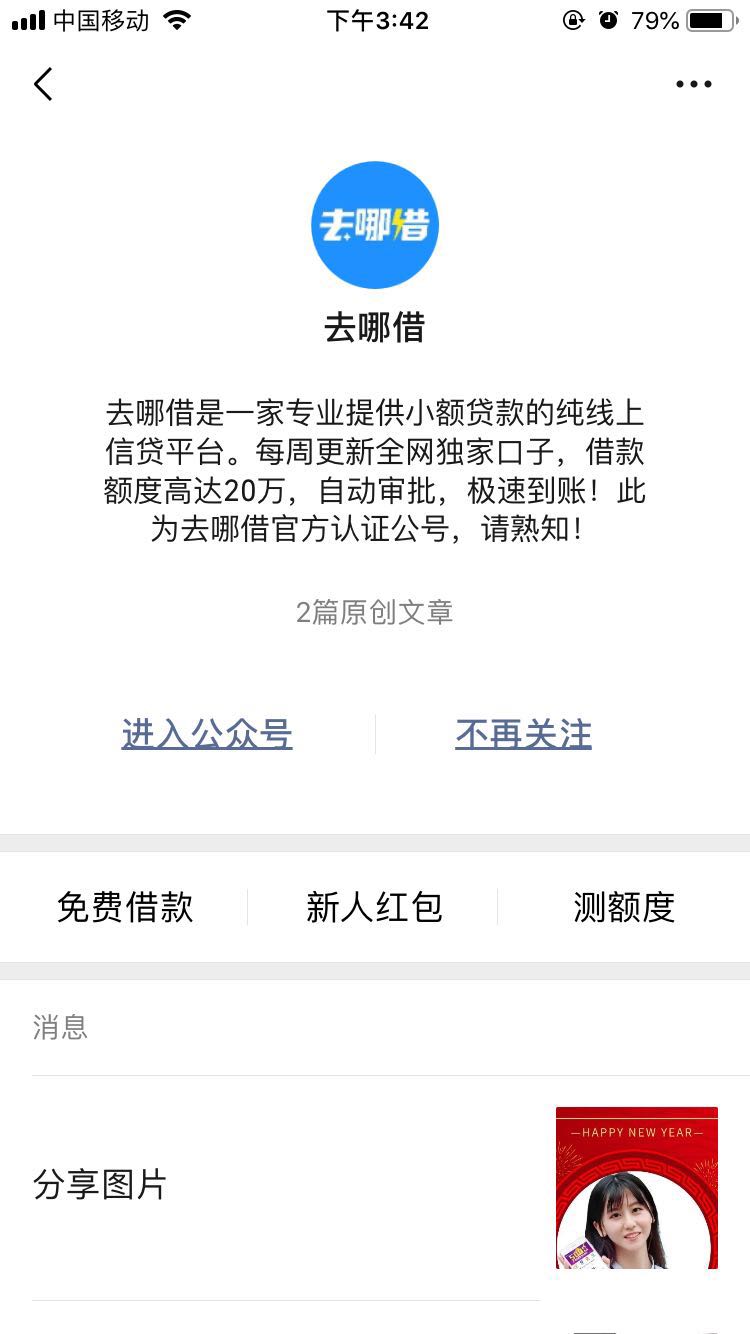Tap the back arrow to return
Image resolution: width=750 pixels, height=1334 pixels.
pos(42,84)
